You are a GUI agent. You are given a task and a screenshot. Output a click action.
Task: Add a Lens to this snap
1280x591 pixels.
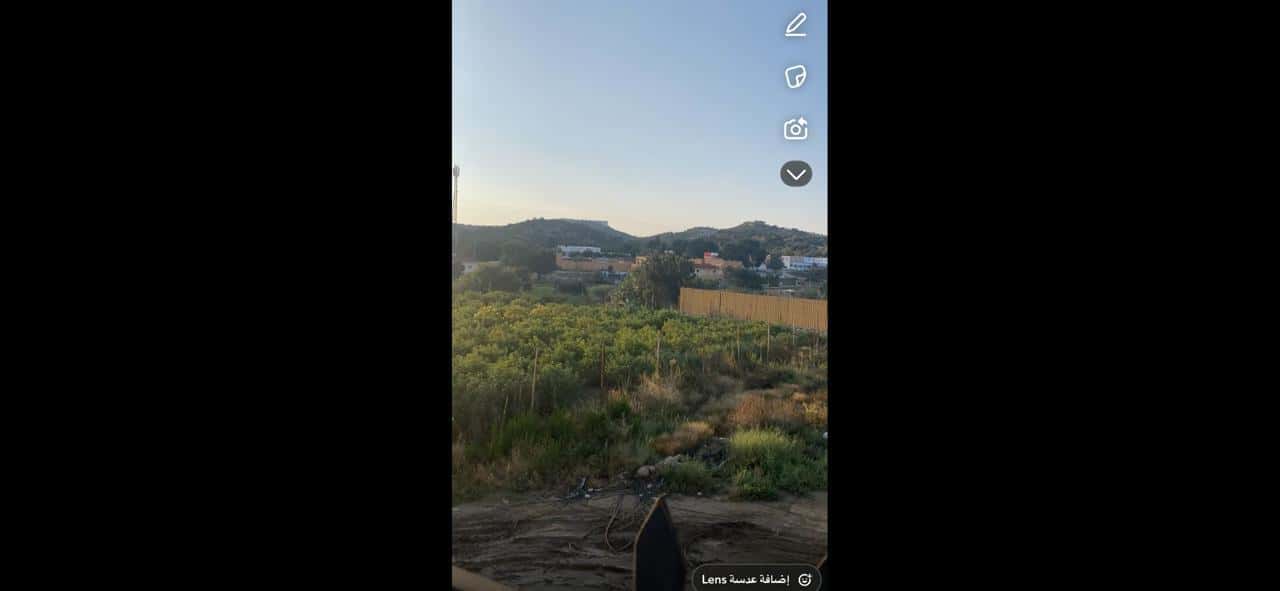pyautogui.click(x=757, y=579)
